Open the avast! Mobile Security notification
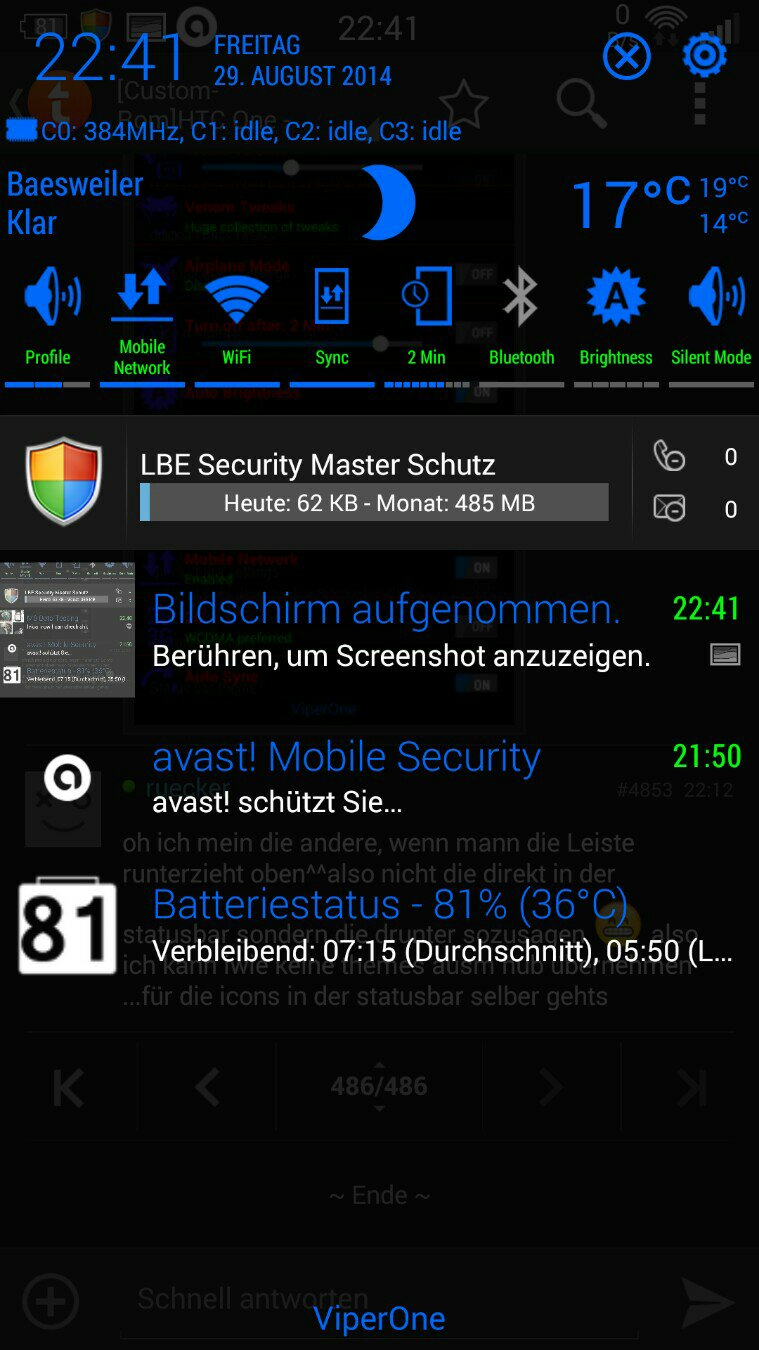 point(379,778)
